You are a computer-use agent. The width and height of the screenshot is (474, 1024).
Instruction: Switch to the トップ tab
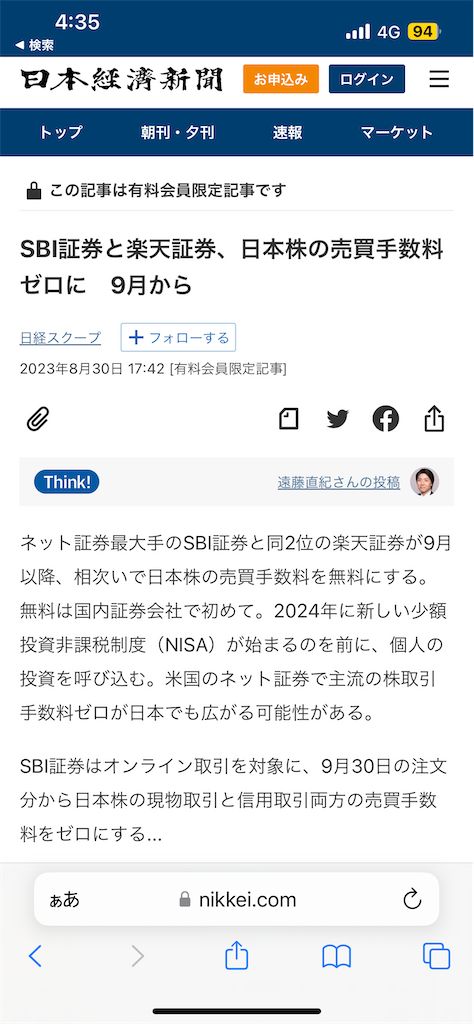click(x=61, y=133)
